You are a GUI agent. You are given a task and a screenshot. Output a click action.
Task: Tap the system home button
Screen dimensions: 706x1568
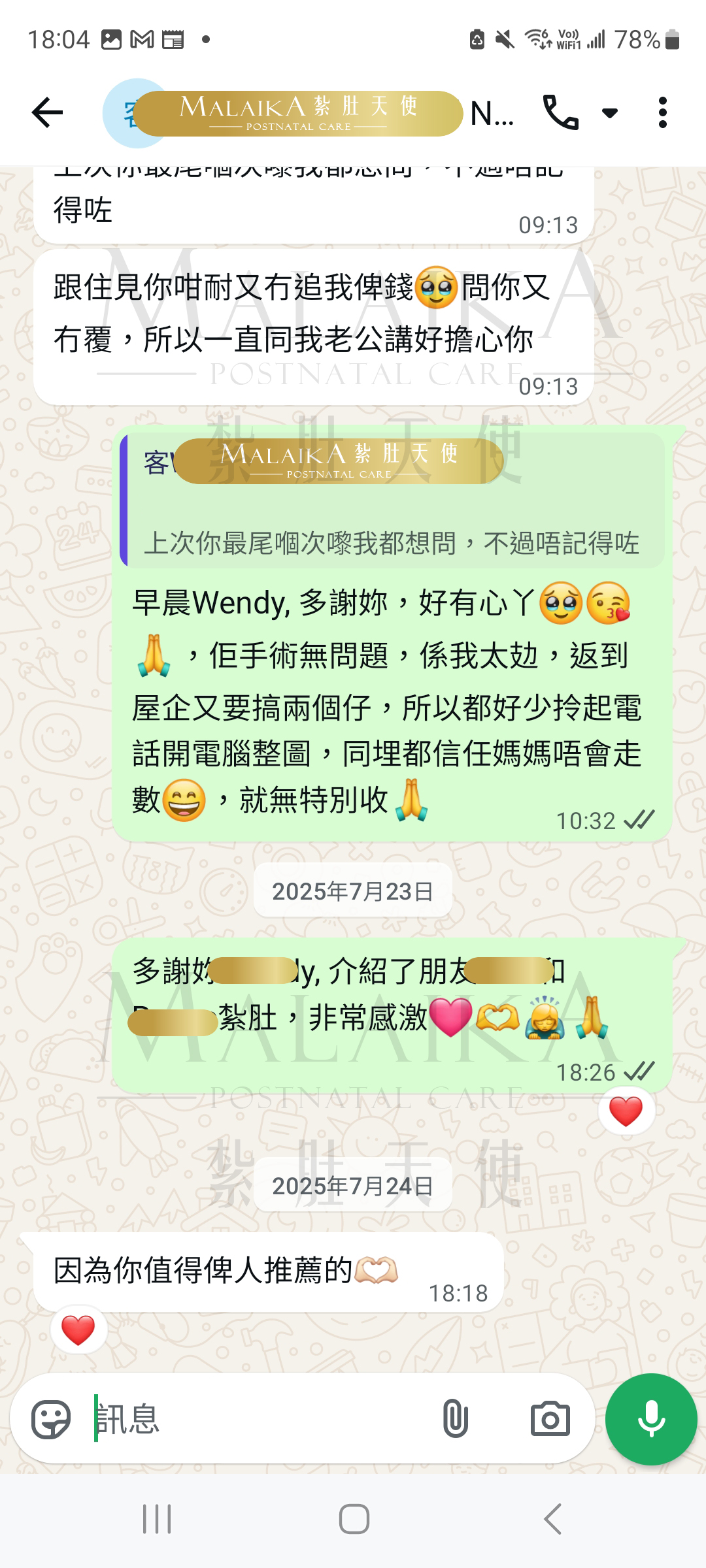coord(354,1519)
